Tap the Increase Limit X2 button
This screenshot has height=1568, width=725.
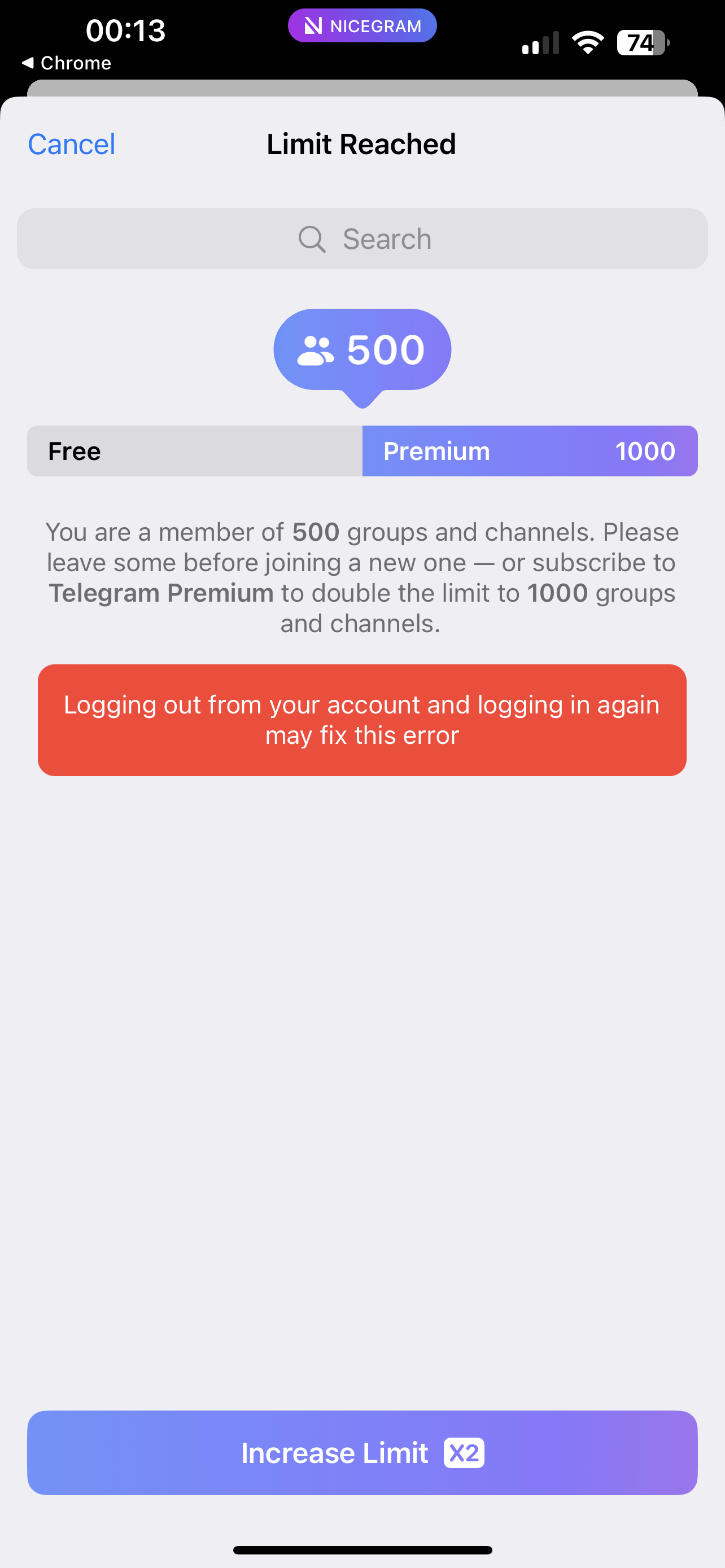tap(362, 1452)
